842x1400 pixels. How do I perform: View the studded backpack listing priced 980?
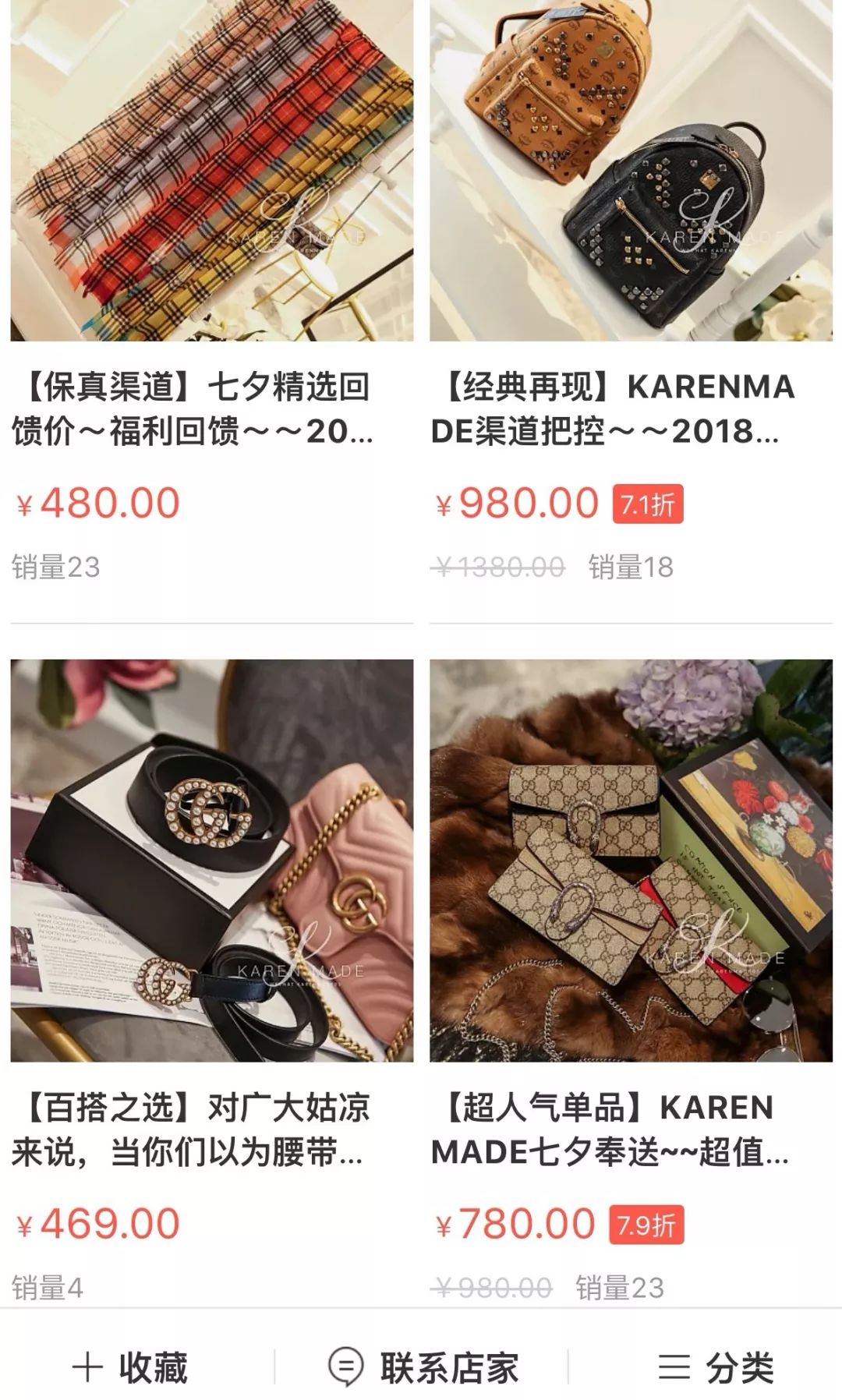[631, 171]
